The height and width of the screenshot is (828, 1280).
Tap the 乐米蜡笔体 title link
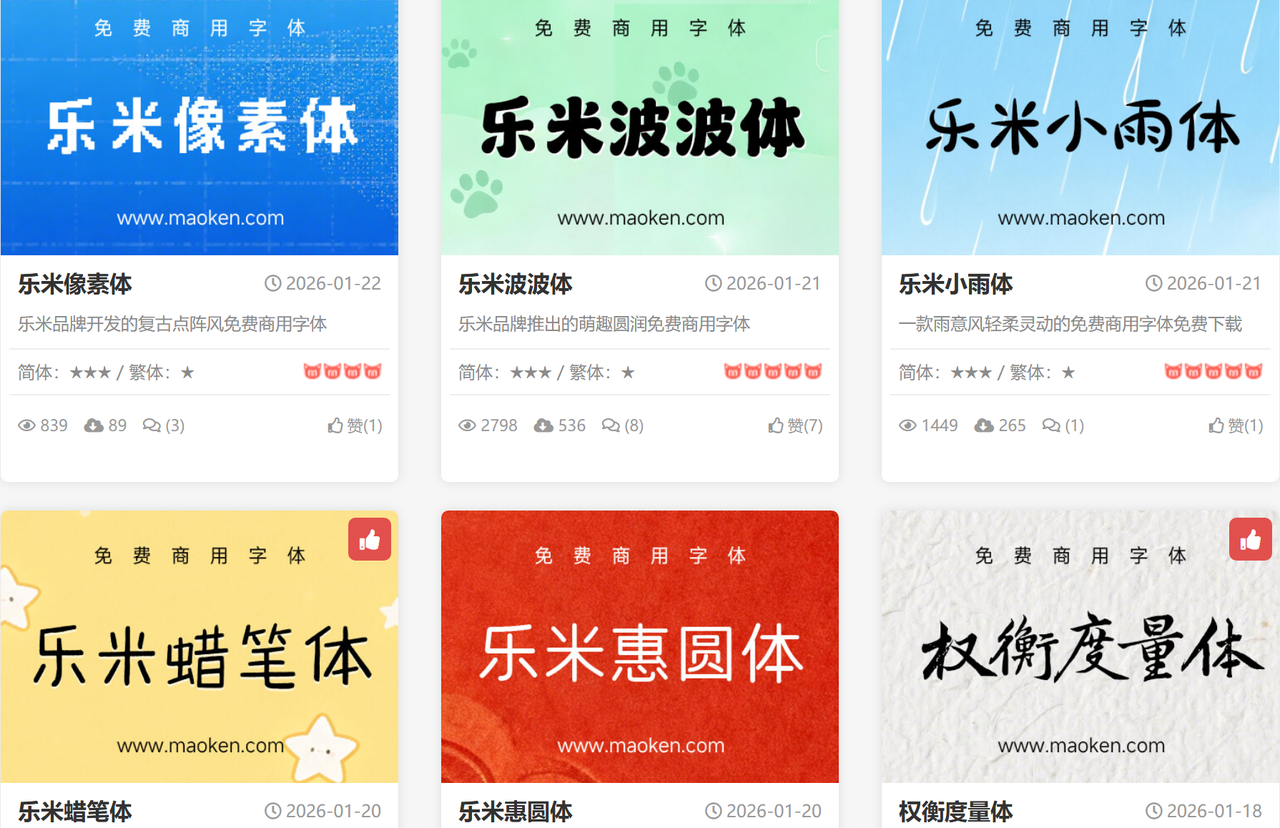(75, 811)
